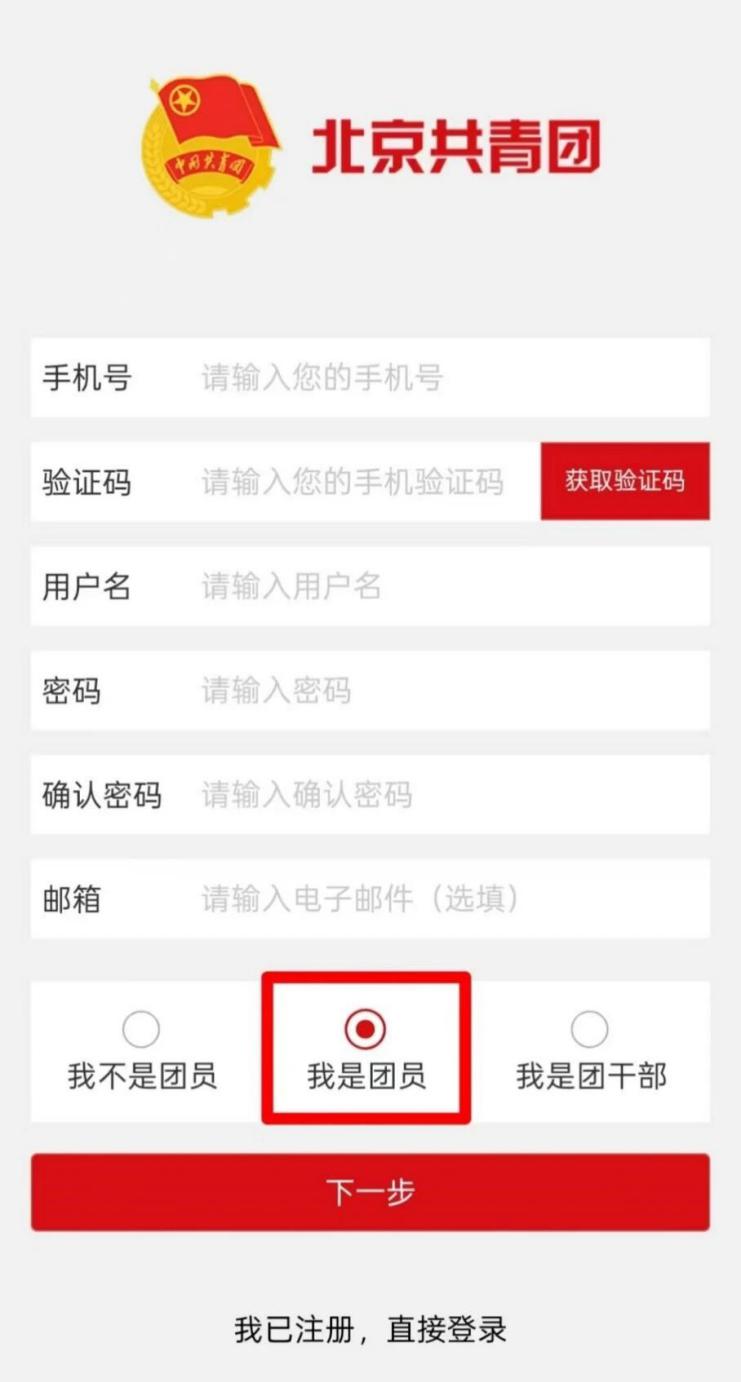Viewport: 741px width, 1382px height.
Task: Tap the 手机号 phone number field
Action: click(x=370, y=377)
